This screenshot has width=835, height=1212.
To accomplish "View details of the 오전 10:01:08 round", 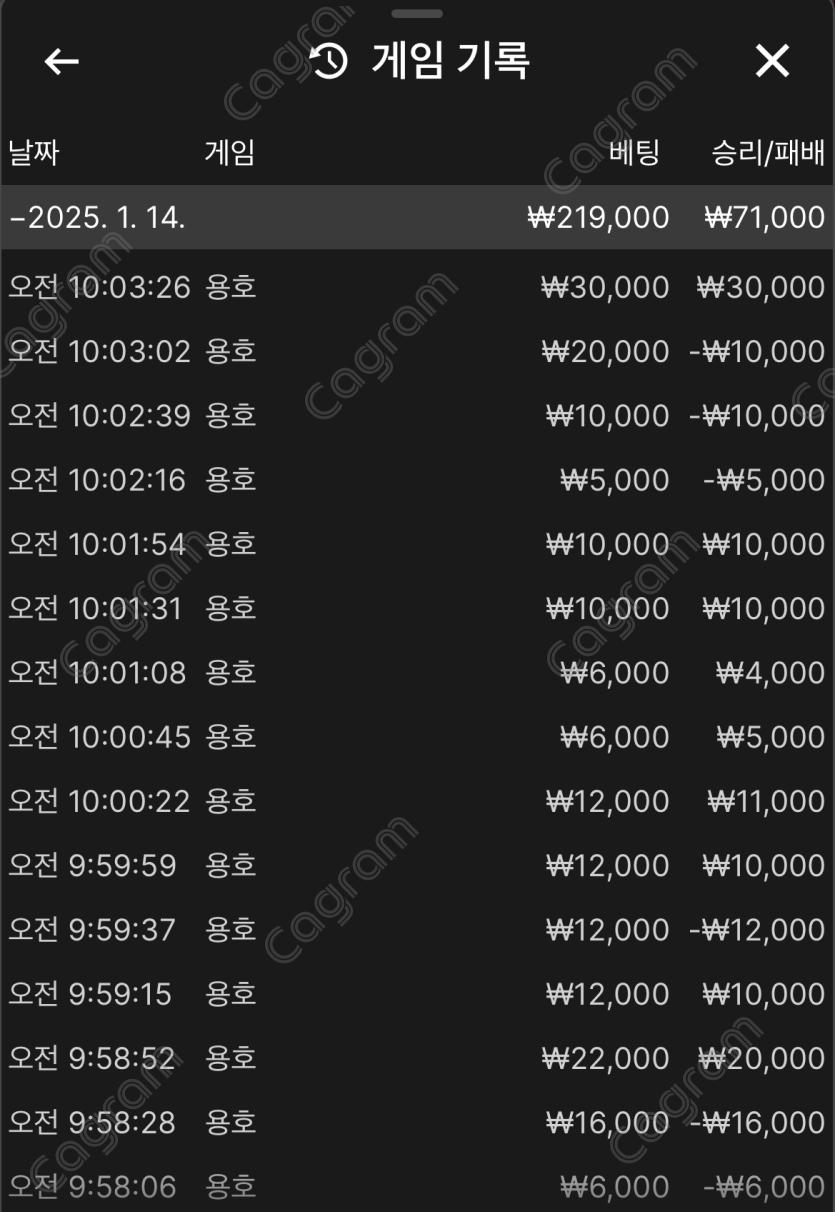I will coord(416,673).
